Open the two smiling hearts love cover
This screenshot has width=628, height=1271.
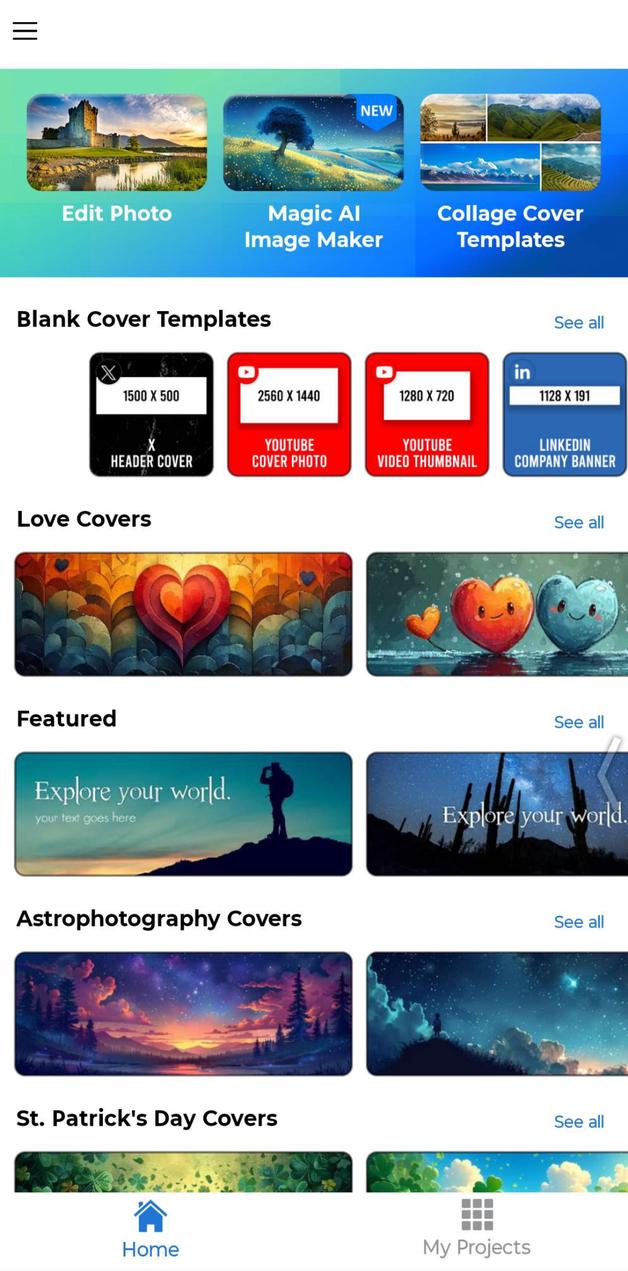(497, 614)
